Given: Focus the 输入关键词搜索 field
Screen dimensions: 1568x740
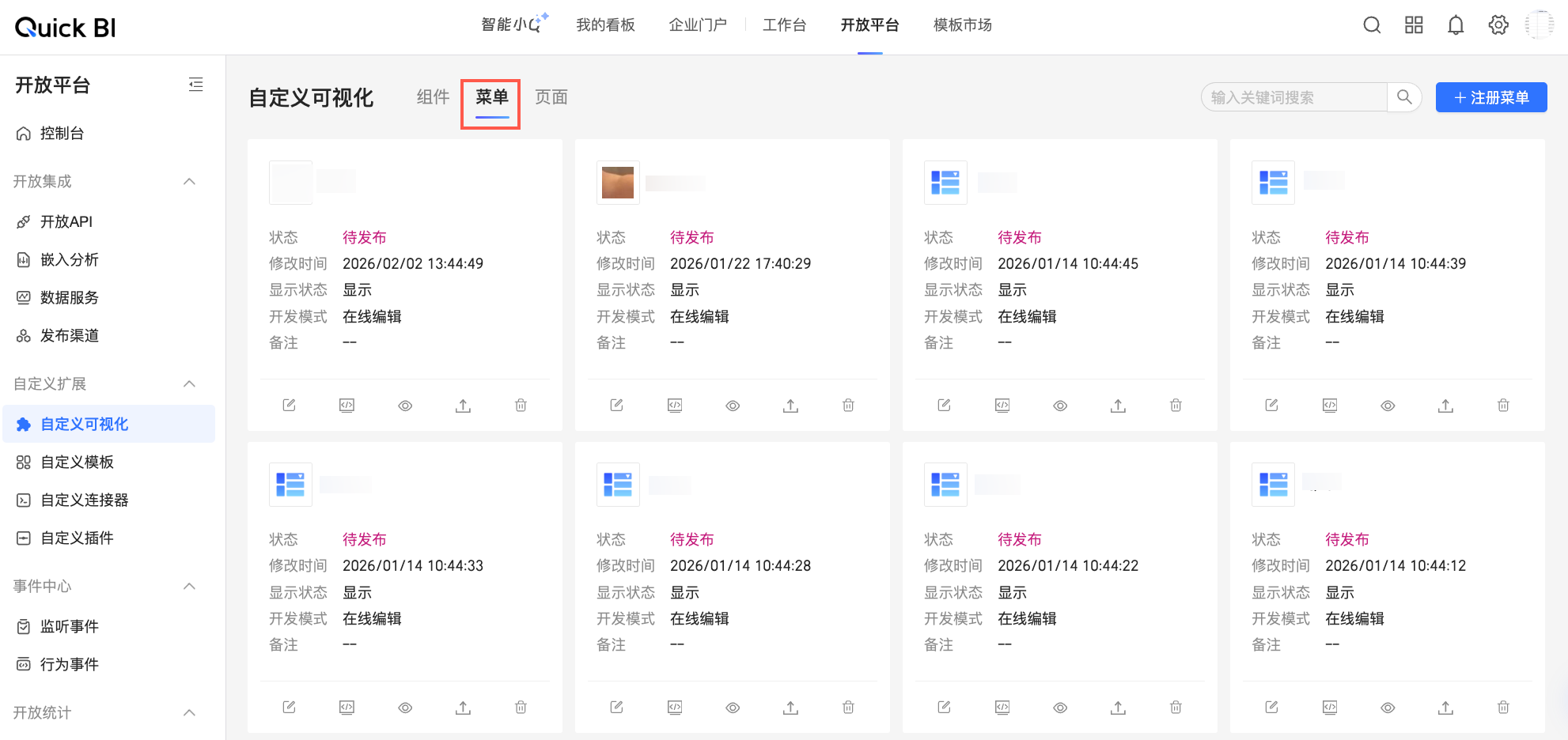Looking at the screenshot, I should pos(1293,97).
